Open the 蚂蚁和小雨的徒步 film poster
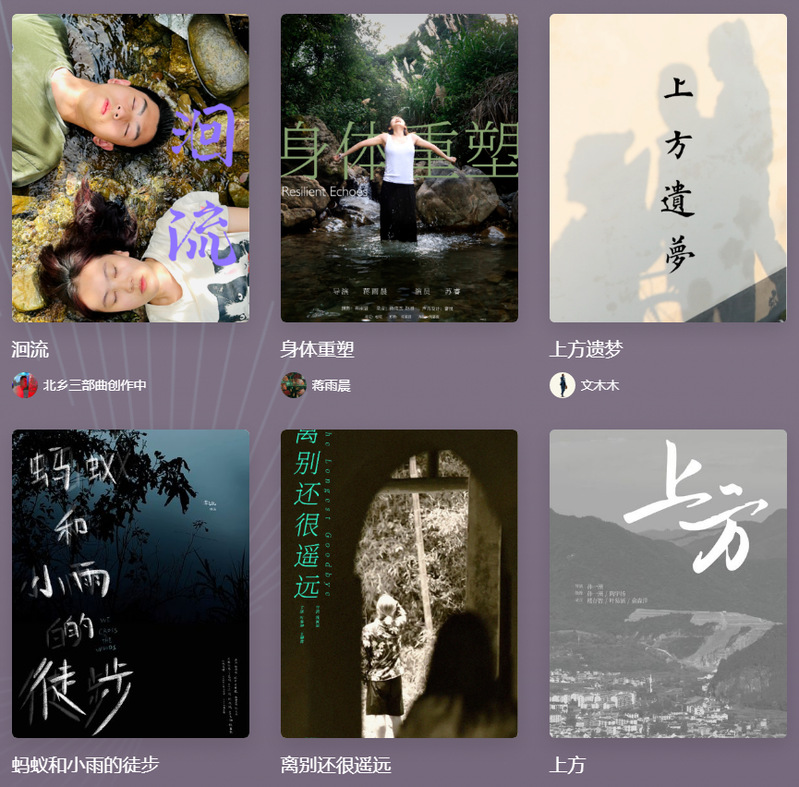799x787 pixels. pyautogui.click(x=130, y=584)
